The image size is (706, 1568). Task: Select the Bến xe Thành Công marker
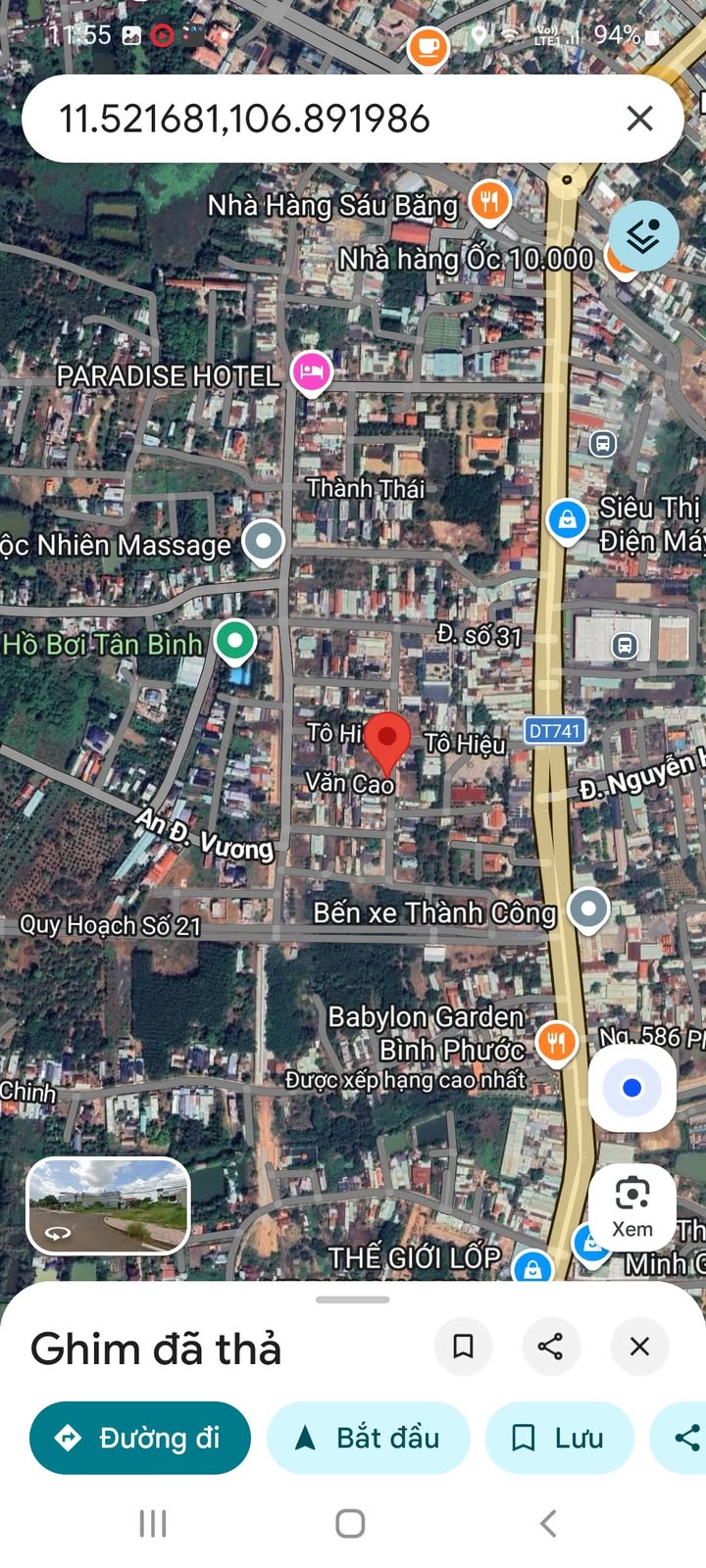coord(588,907)
